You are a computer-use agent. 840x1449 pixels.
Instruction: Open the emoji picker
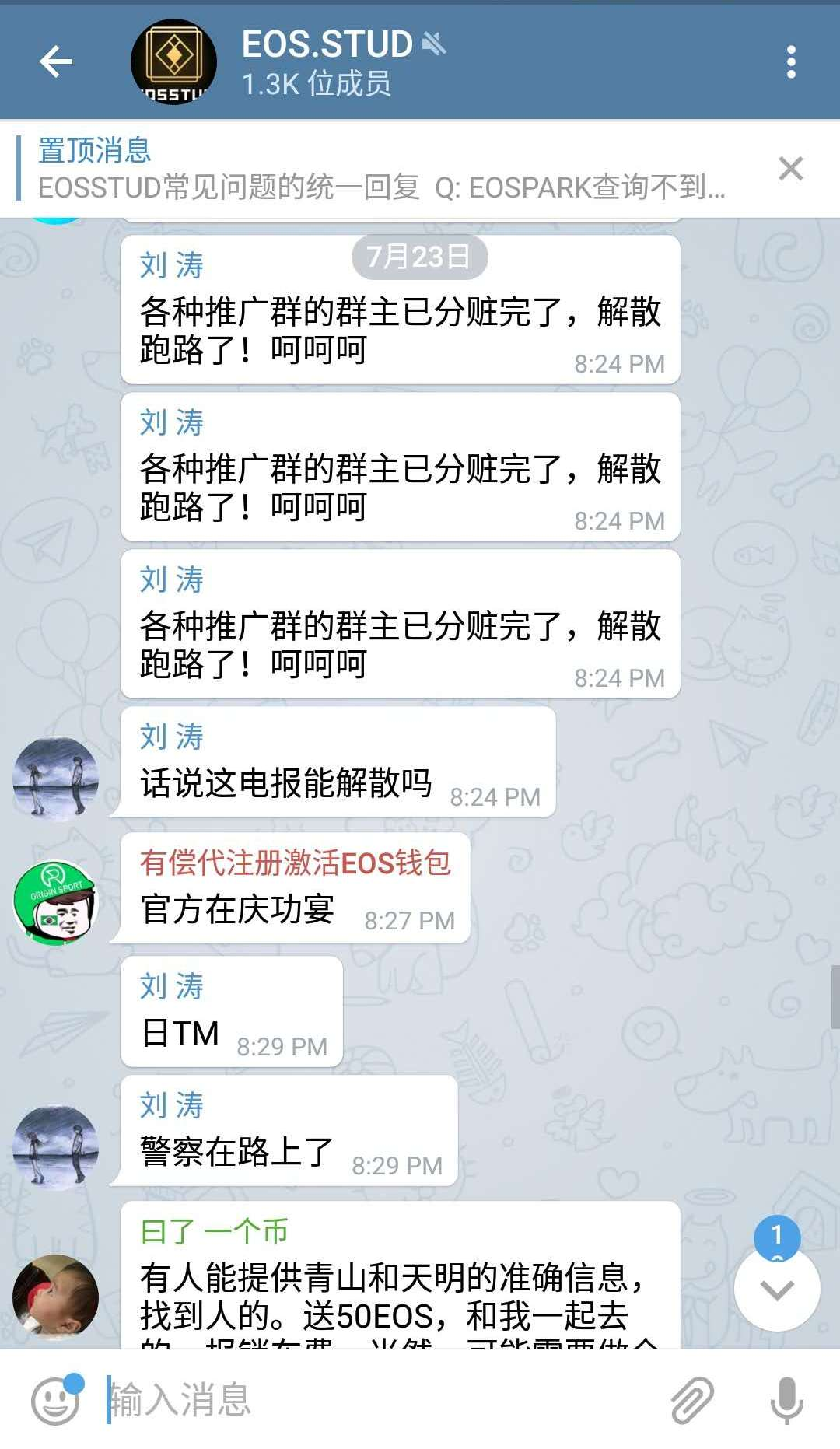click(55, 1401)
